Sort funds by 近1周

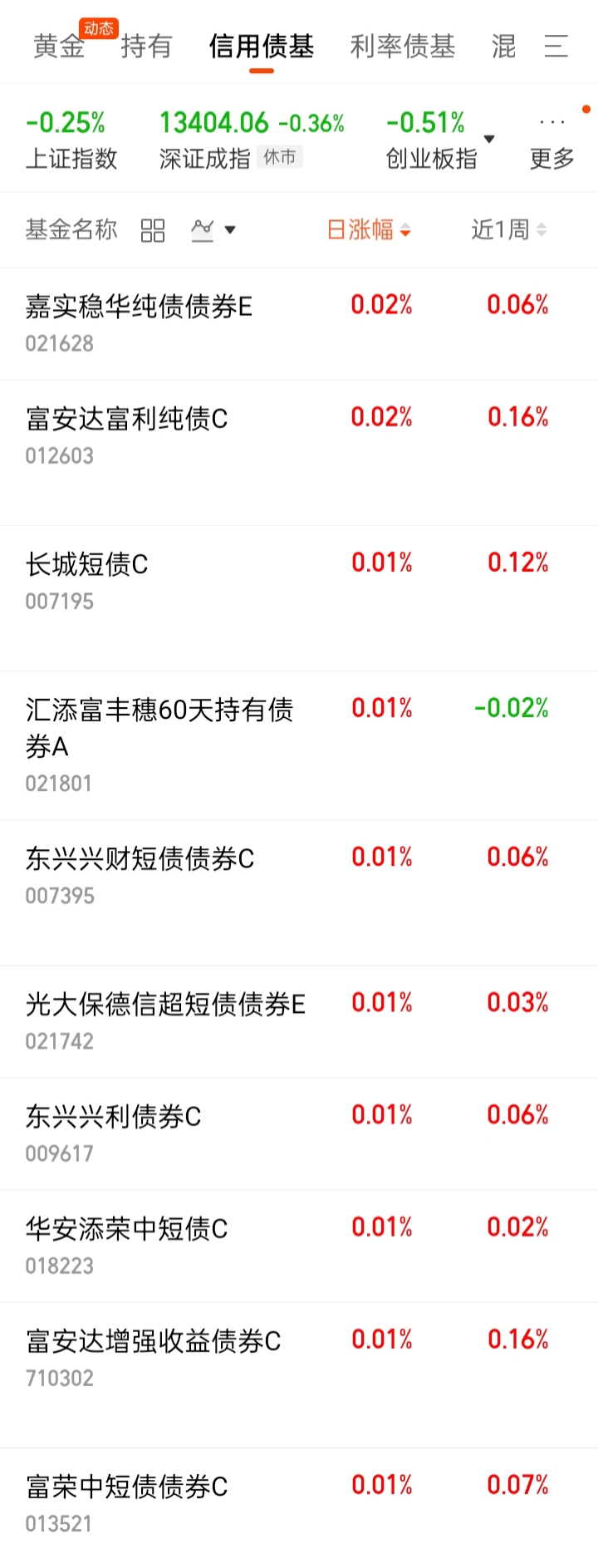(508, 230)
